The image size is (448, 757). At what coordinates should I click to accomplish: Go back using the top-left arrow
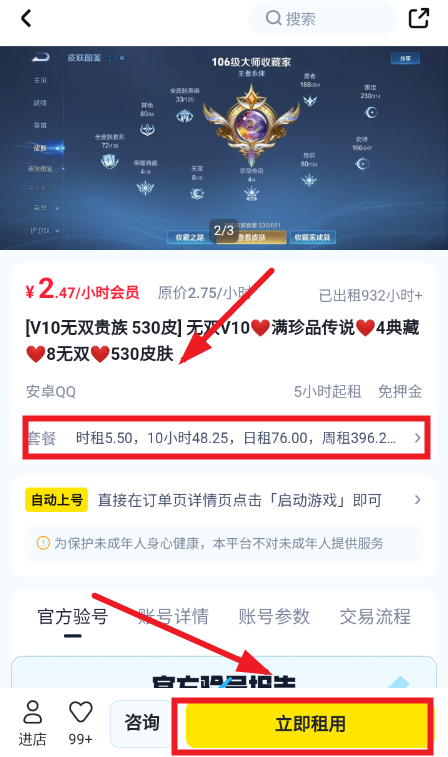click(26, 18)
